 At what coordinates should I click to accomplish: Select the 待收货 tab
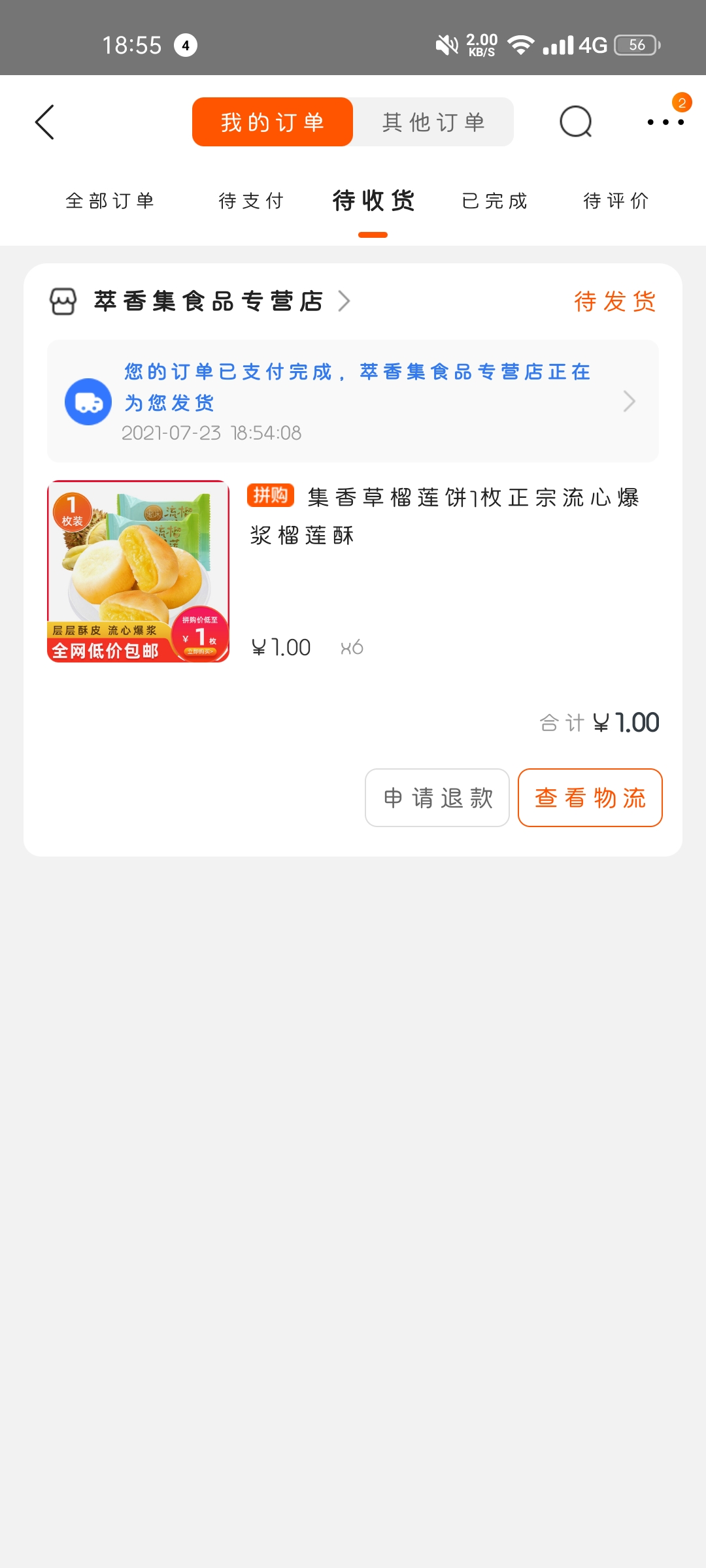(373, 201)
